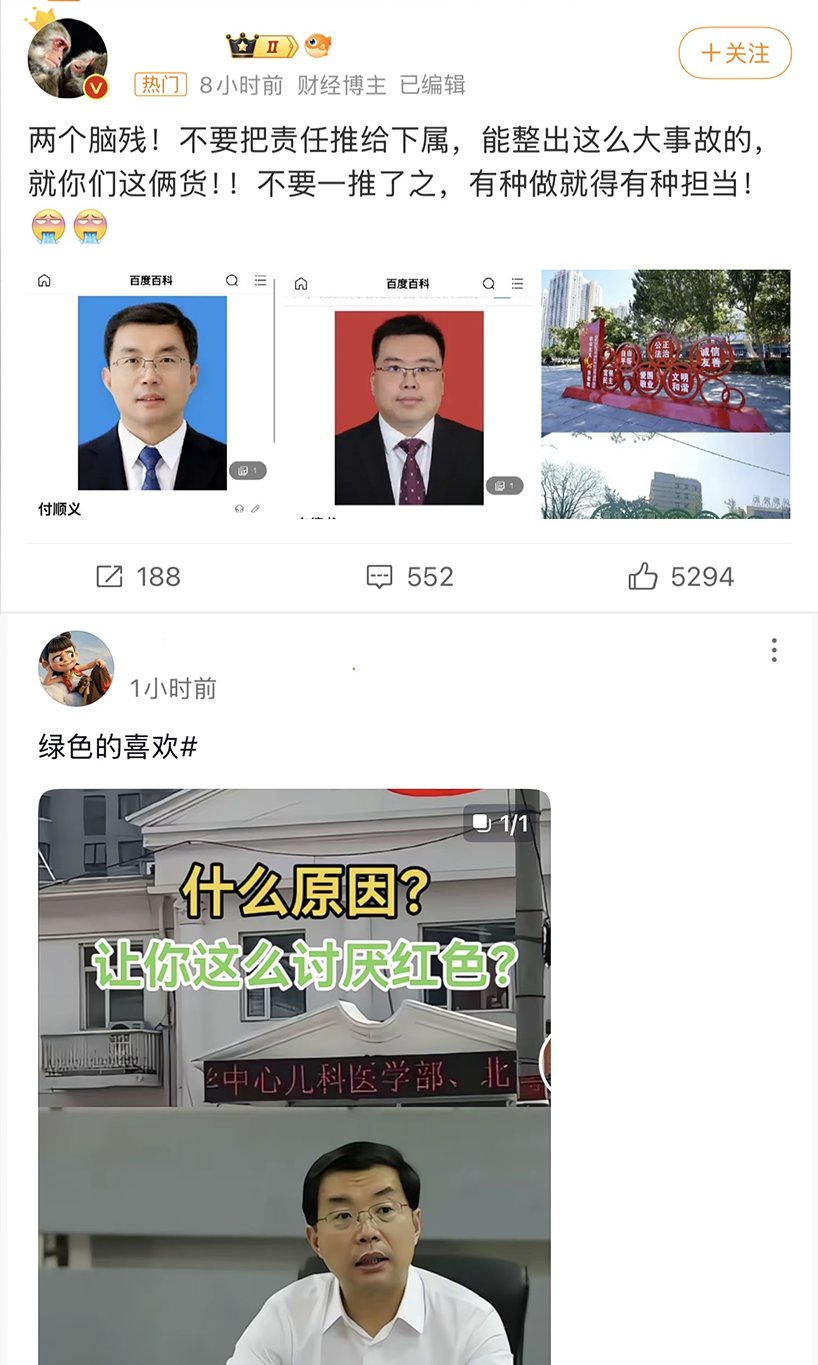Screen dimensions: 818x1365
Task: Like the post with 5294 likes
Action: 681,576
